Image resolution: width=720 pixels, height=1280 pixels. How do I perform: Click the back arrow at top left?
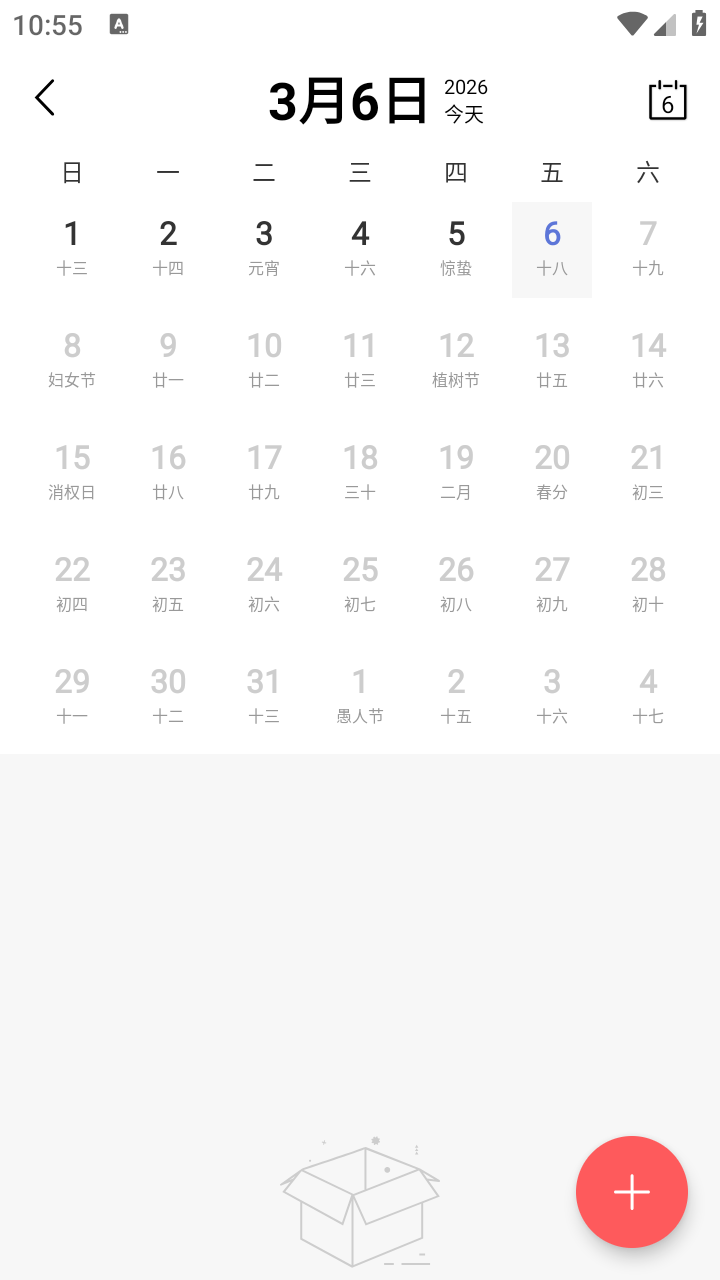point(44,97)
